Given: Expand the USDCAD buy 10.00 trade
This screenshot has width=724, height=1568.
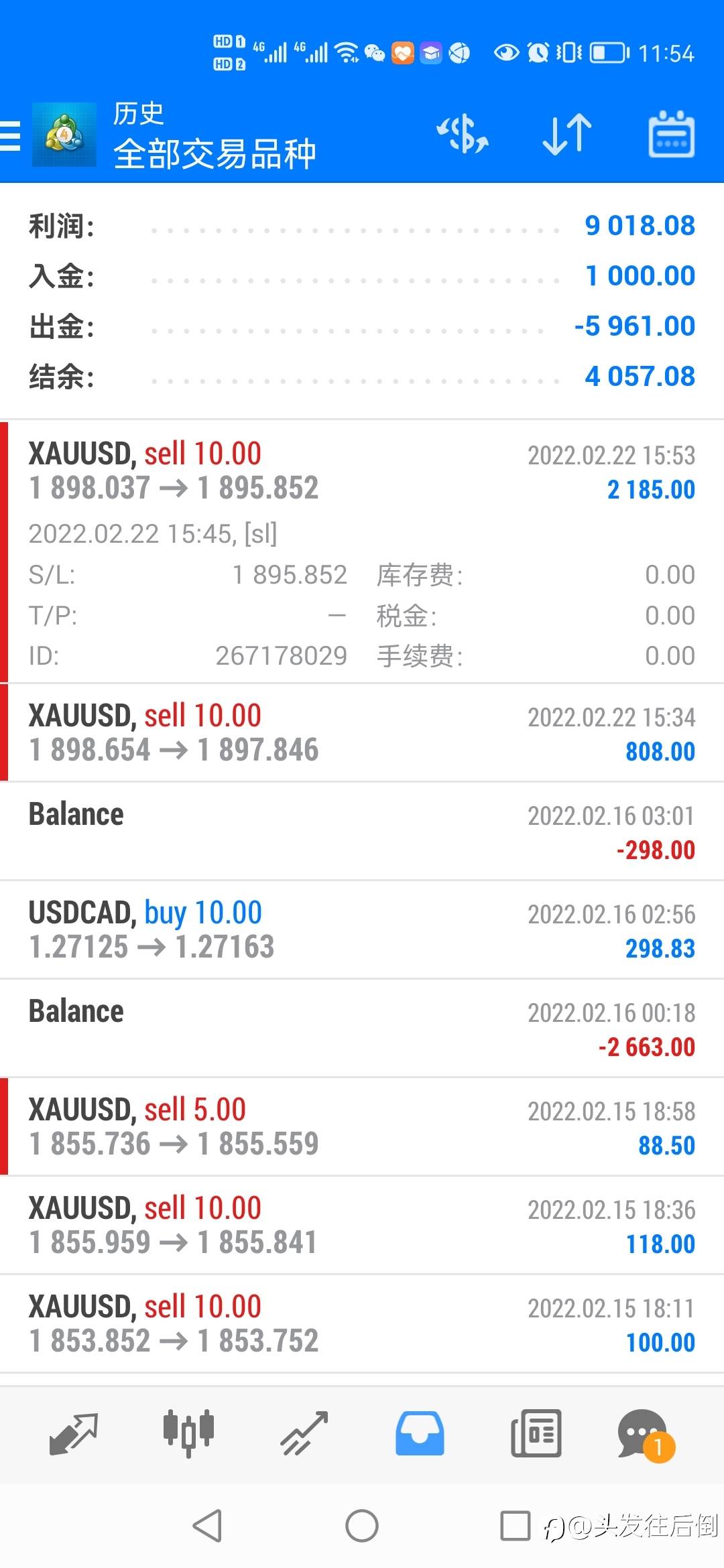Looking at the screenshot, I should tap(362, 929).
